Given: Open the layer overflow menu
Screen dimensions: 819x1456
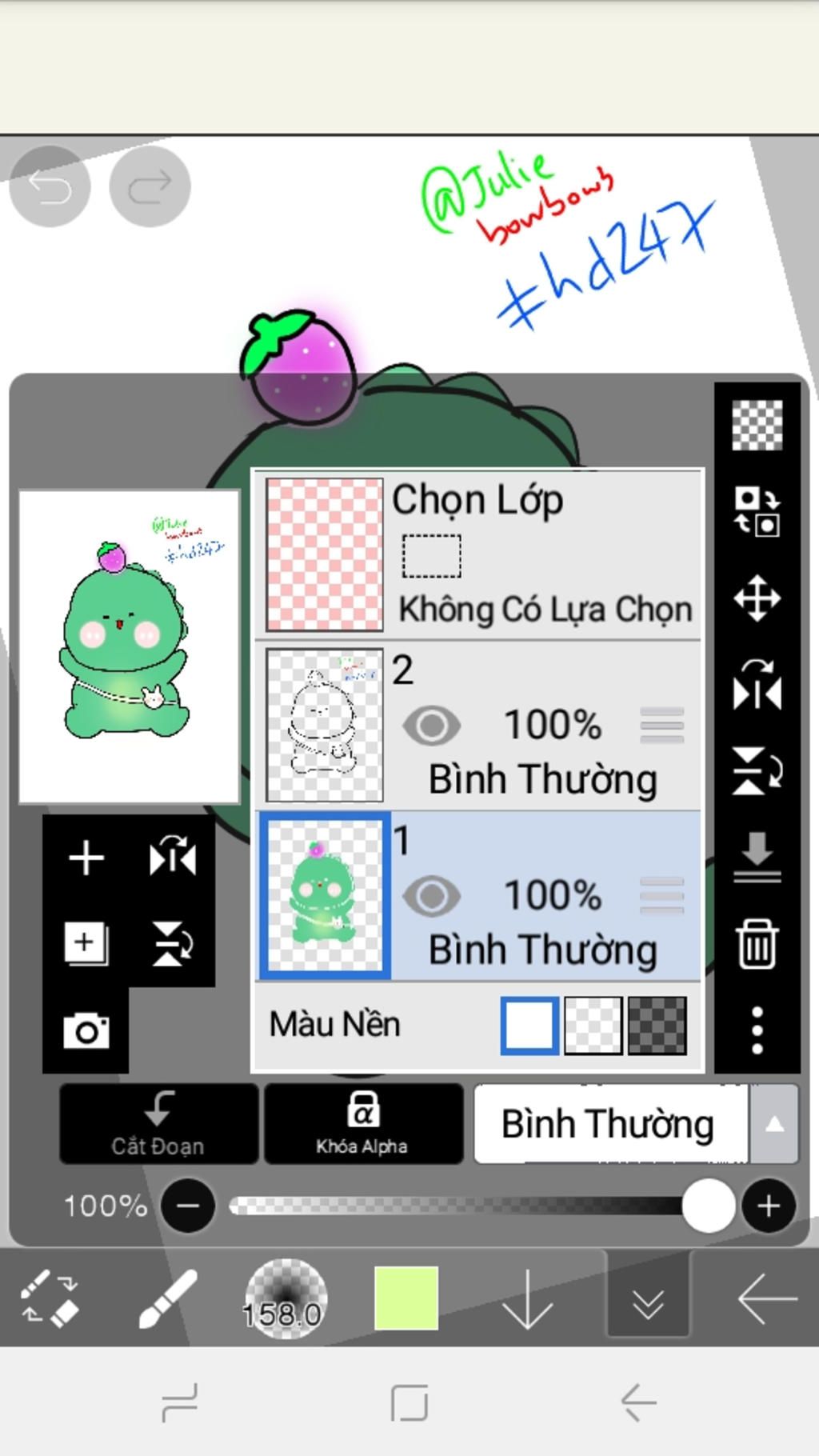Looking at the screenshot, I should 757,1030.
